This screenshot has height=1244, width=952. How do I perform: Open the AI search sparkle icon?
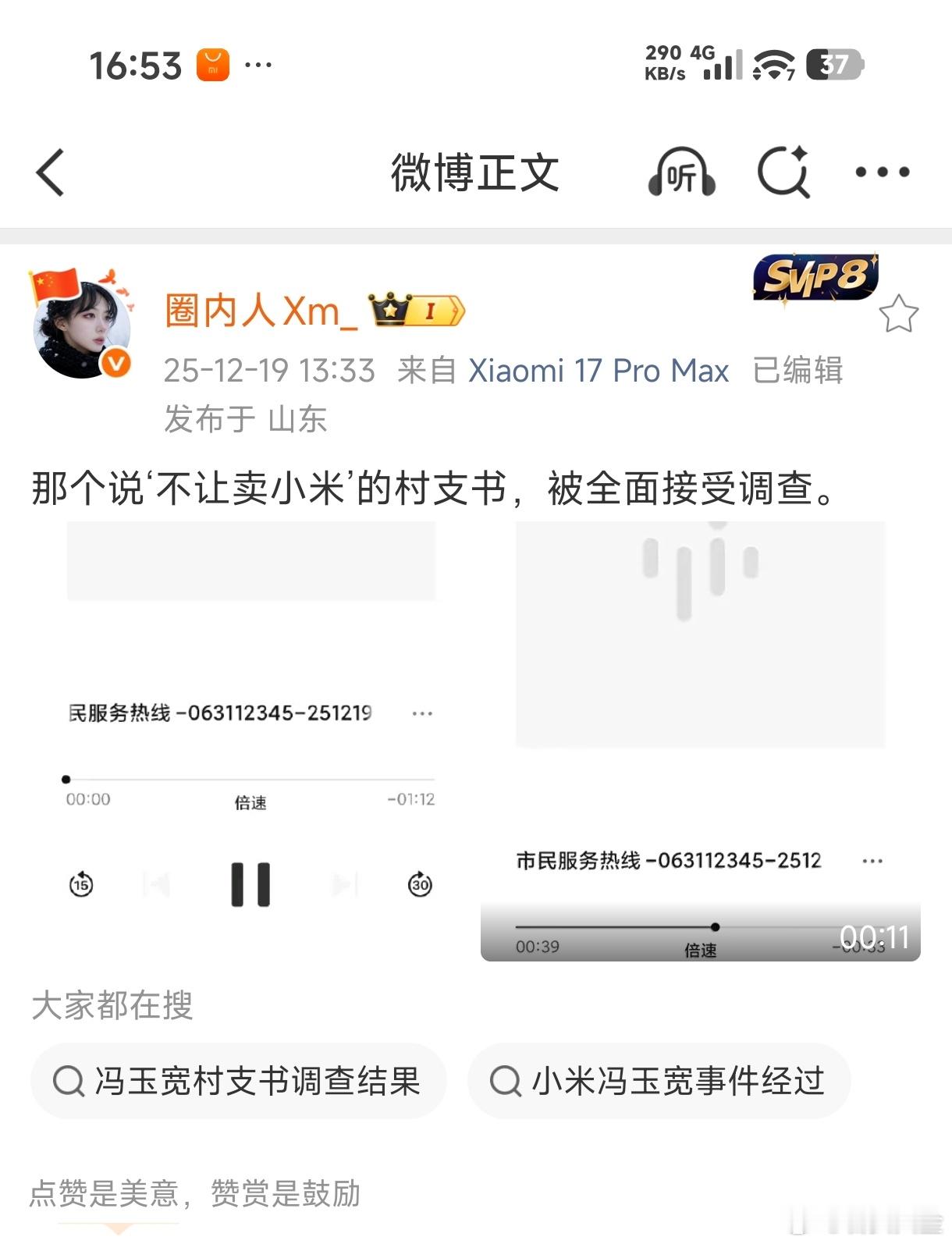[x=784, y=172]
